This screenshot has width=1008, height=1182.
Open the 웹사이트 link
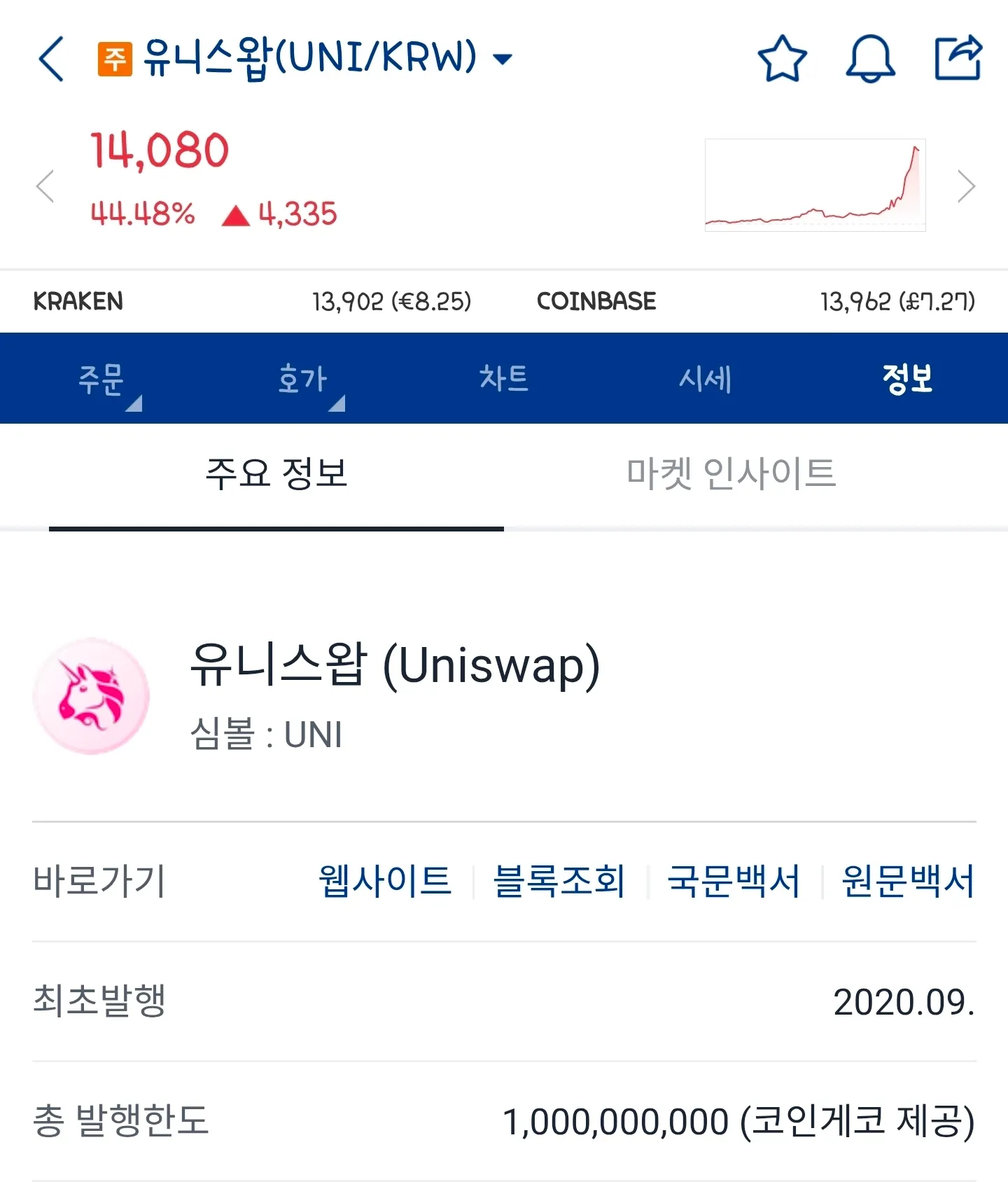point(385,881)
